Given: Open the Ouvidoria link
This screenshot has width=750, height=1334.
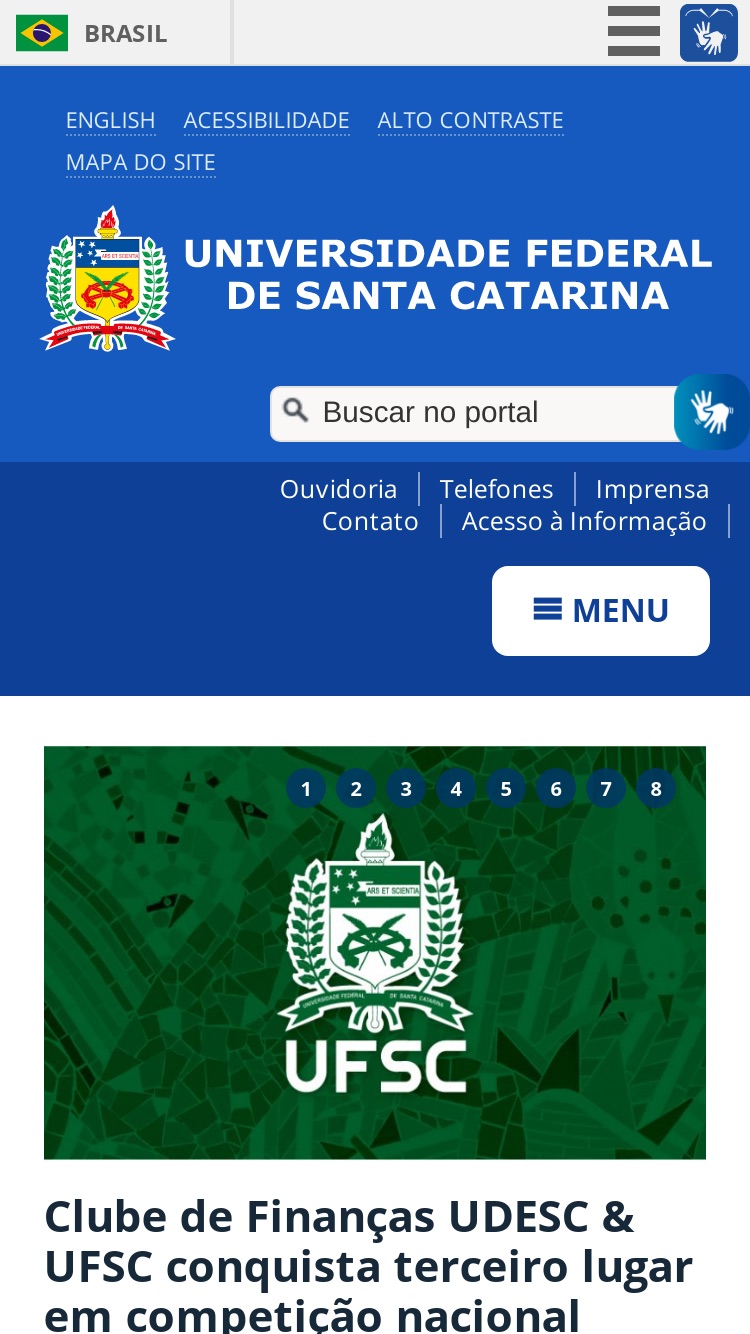Looking at the screenshot, I should [x=339, y=489].
